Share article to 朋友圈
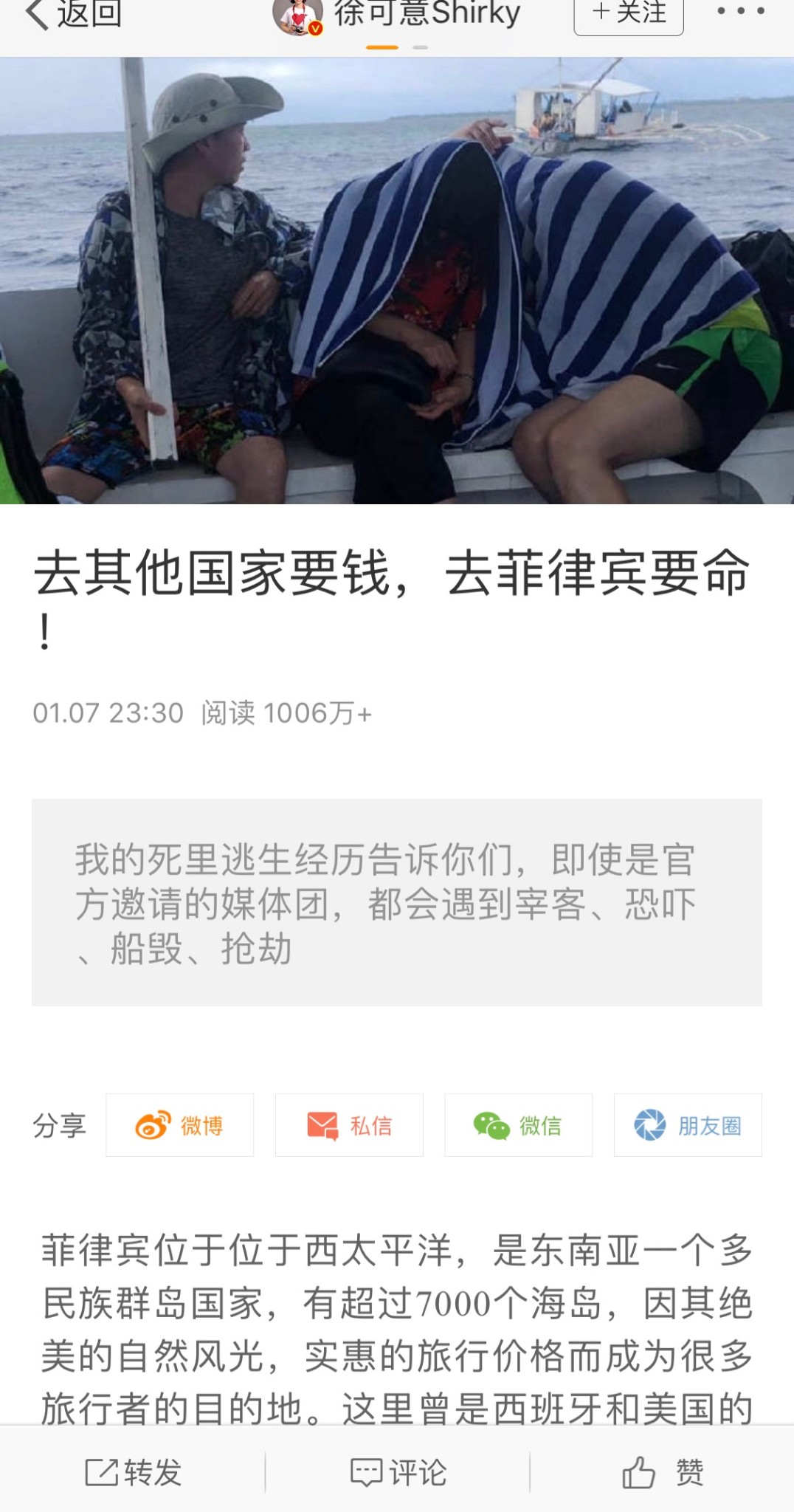The height and width of the screenshot is (1512, 794). tap(688, 1125)
